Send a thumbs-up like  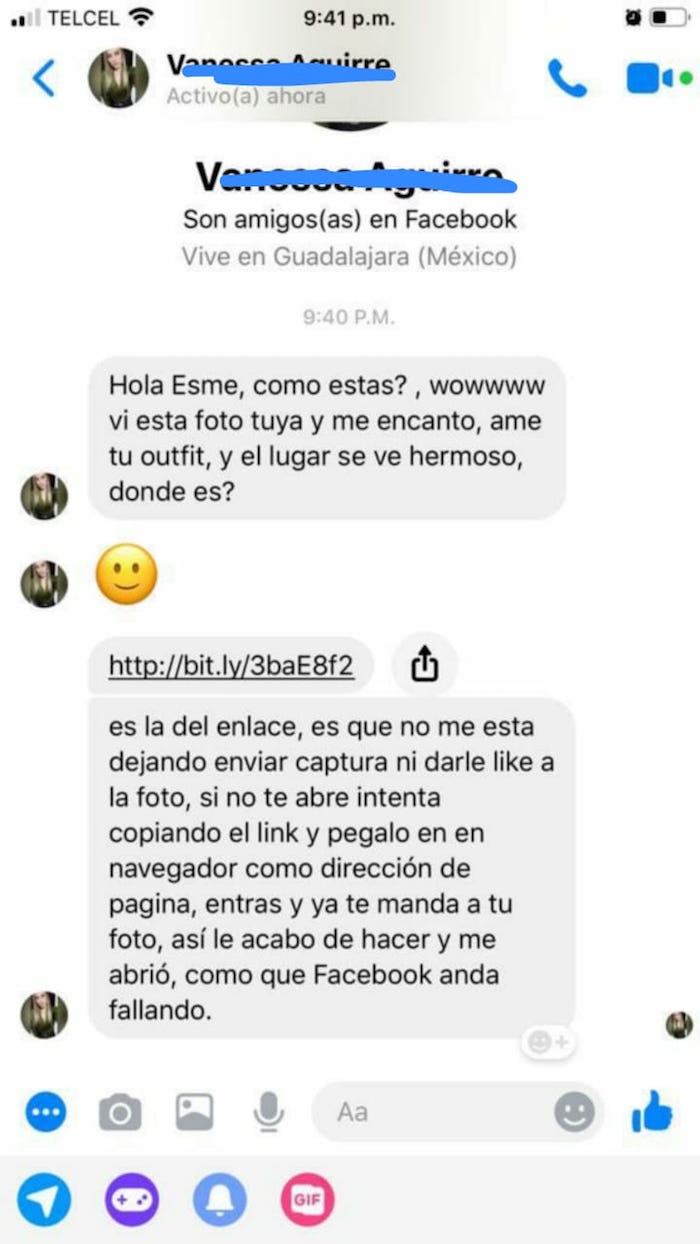[x=652, y=1111]
